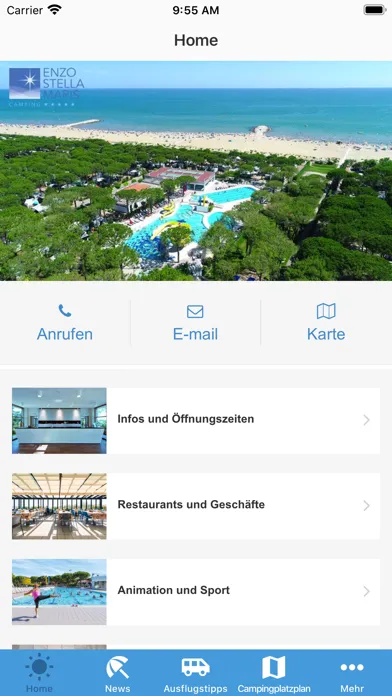The width and height of the screenshot is (392, 696).
Task: Select the Home tab
Action: click(x=39, y=673)
